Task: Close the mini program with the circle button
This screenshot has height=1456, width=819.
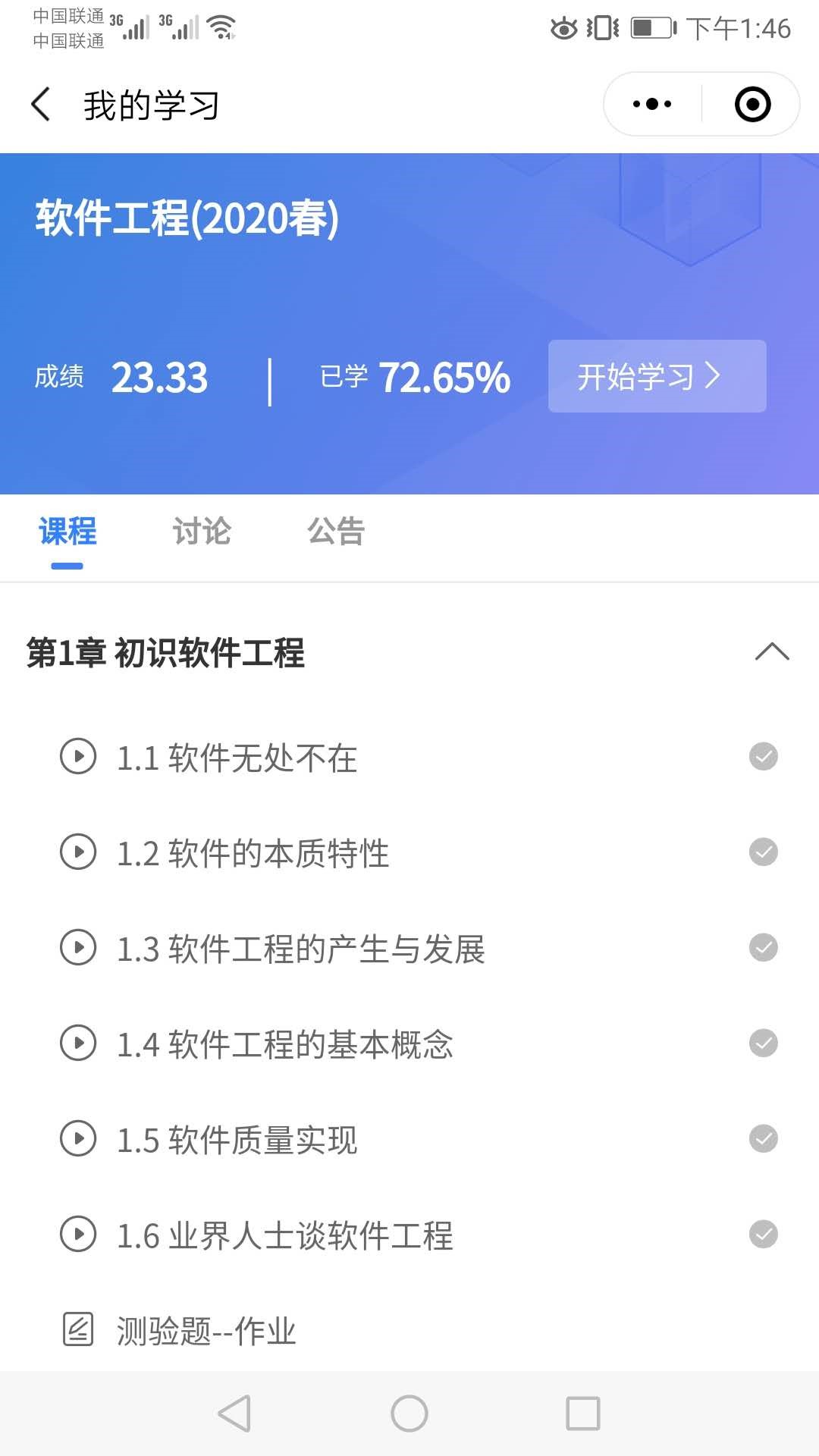Action: pos(752,105)
